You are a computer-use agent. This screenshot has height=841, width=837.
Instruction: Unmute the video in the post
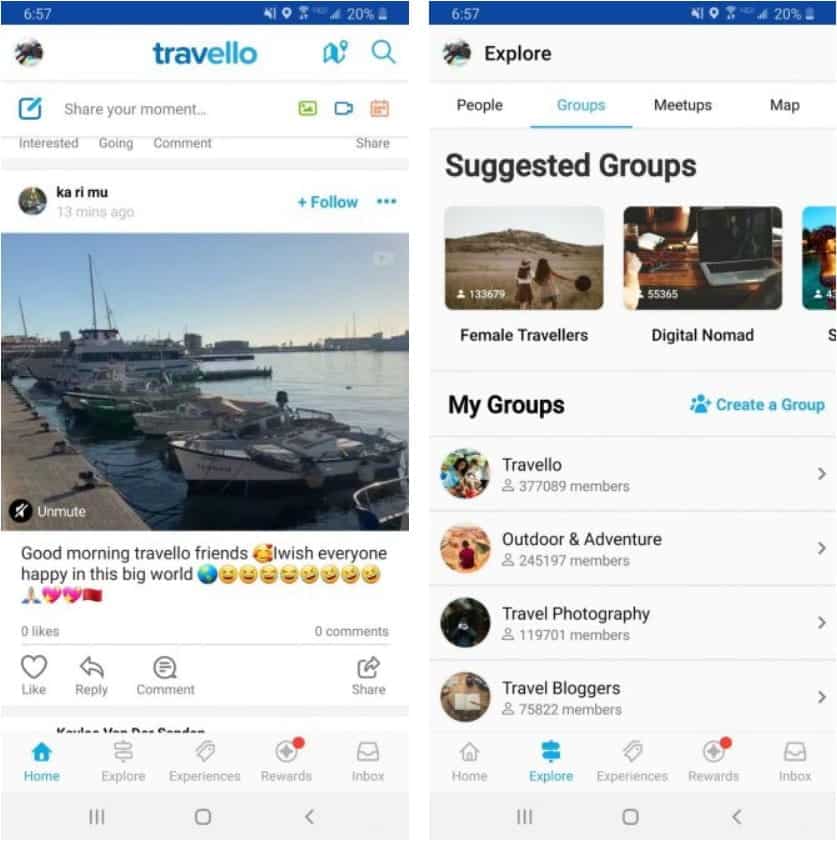pos(48,511)
